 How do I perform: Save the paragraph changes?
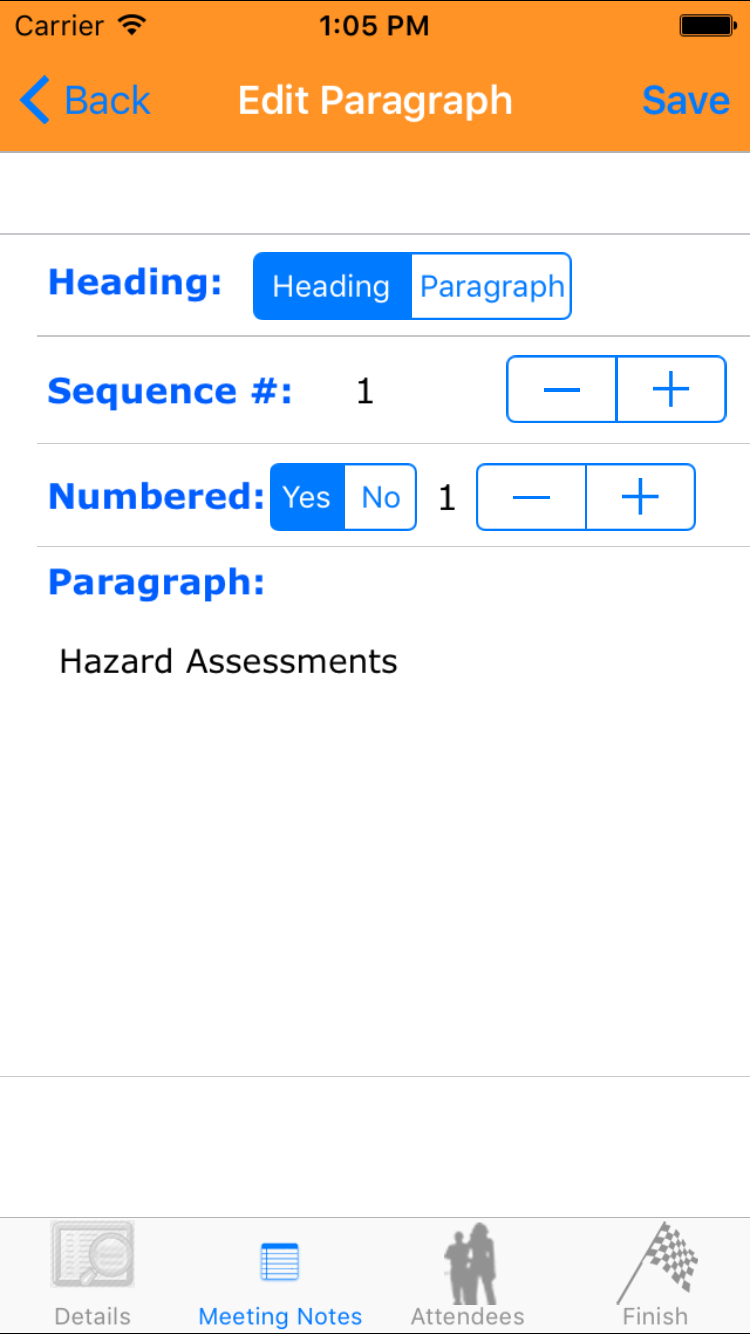coord(685,101)
